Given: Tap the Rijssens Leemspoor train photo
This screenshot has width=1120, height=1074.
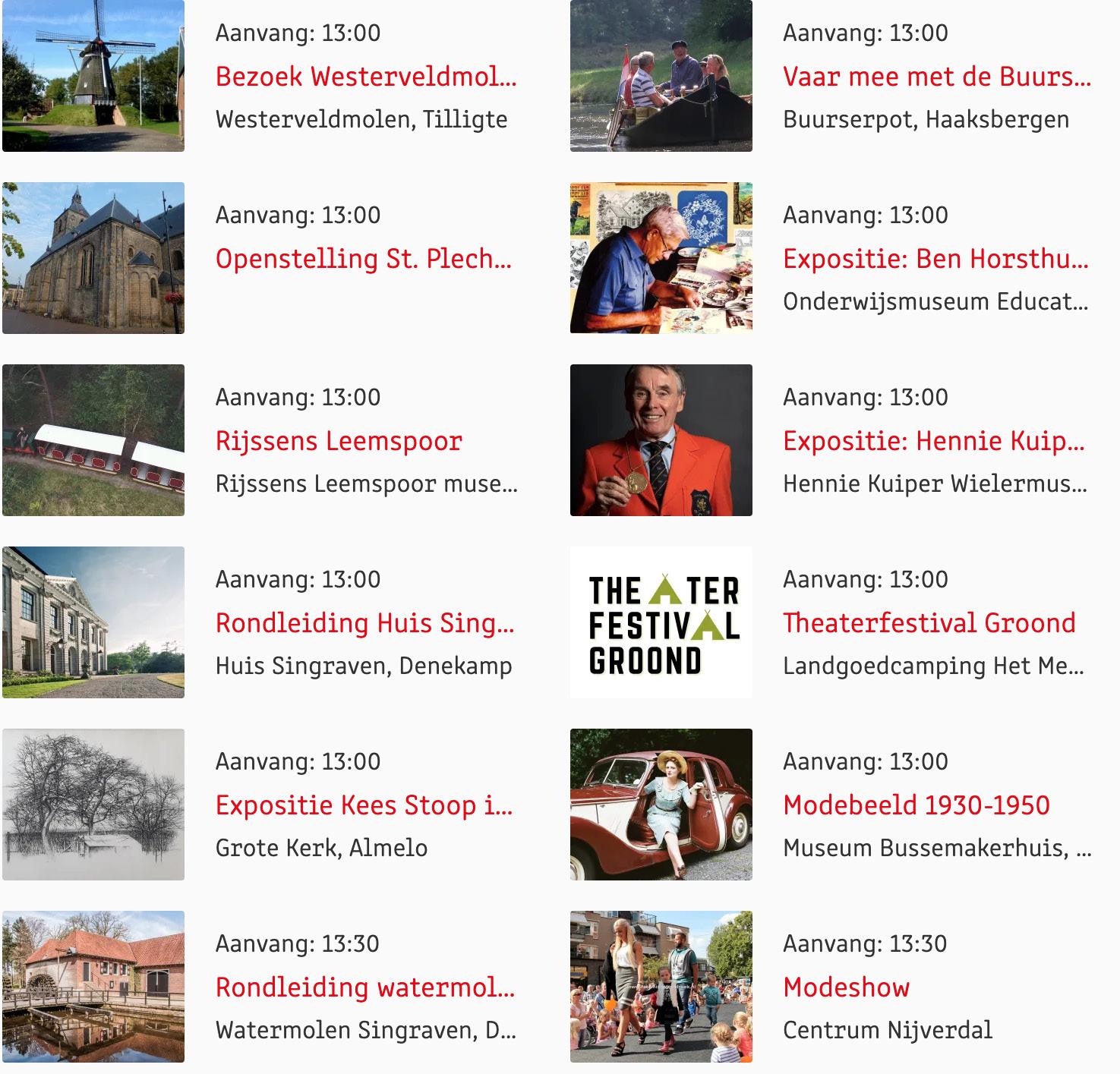Looking at the screenshot, I should coord(93,440).
